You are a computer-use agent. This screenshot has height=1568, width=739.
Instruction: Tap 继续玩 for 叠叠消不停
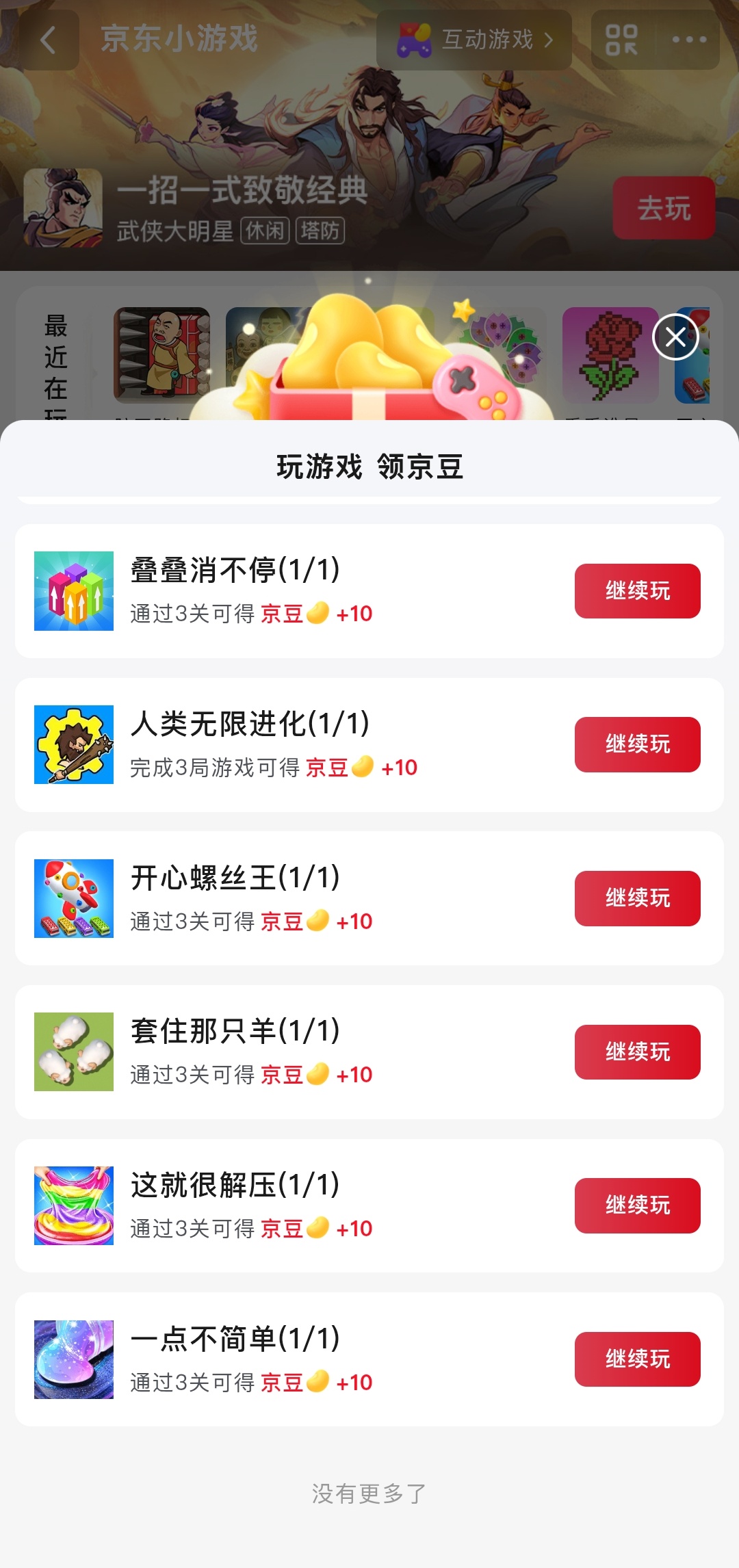click(x=637, y=591)
